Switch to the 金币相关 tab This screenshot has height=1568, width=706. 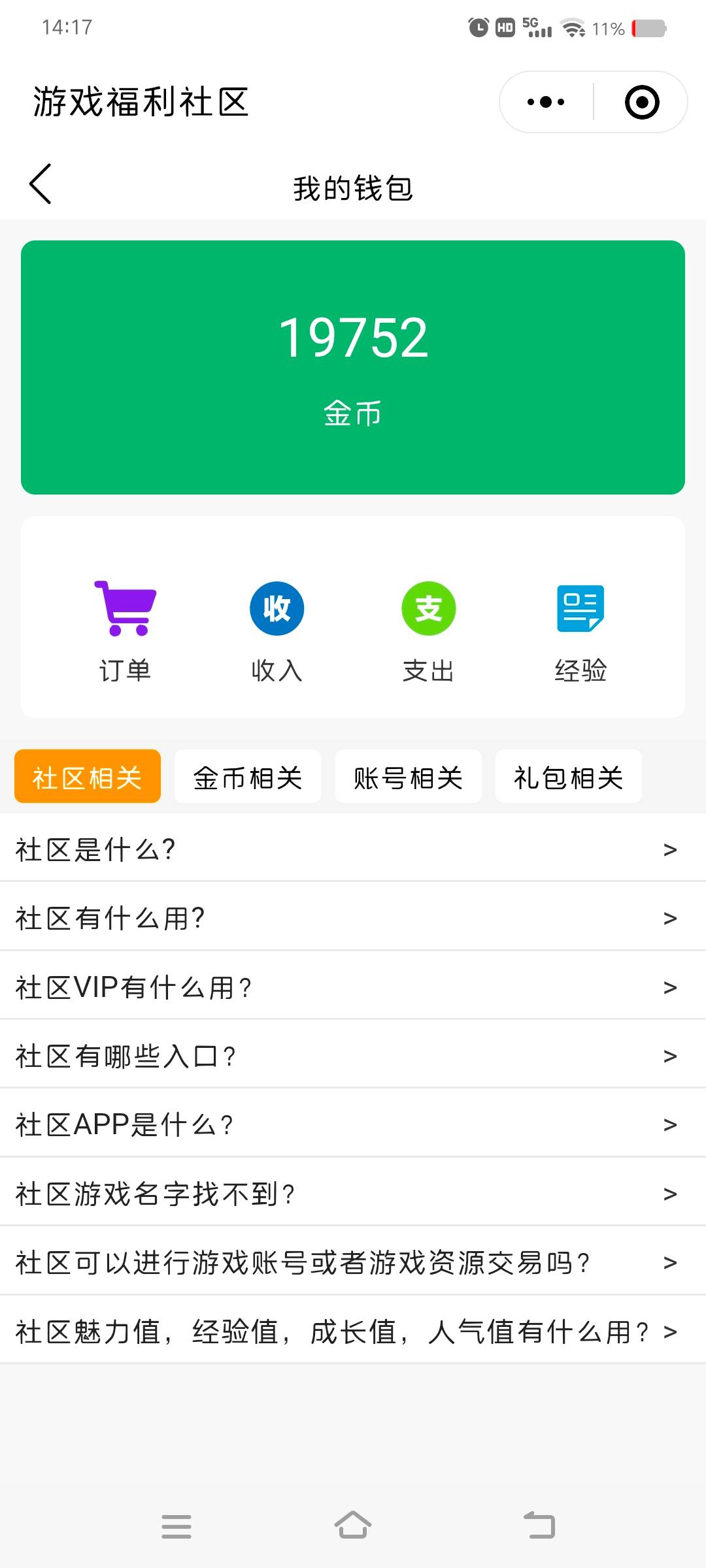(248, 776)
